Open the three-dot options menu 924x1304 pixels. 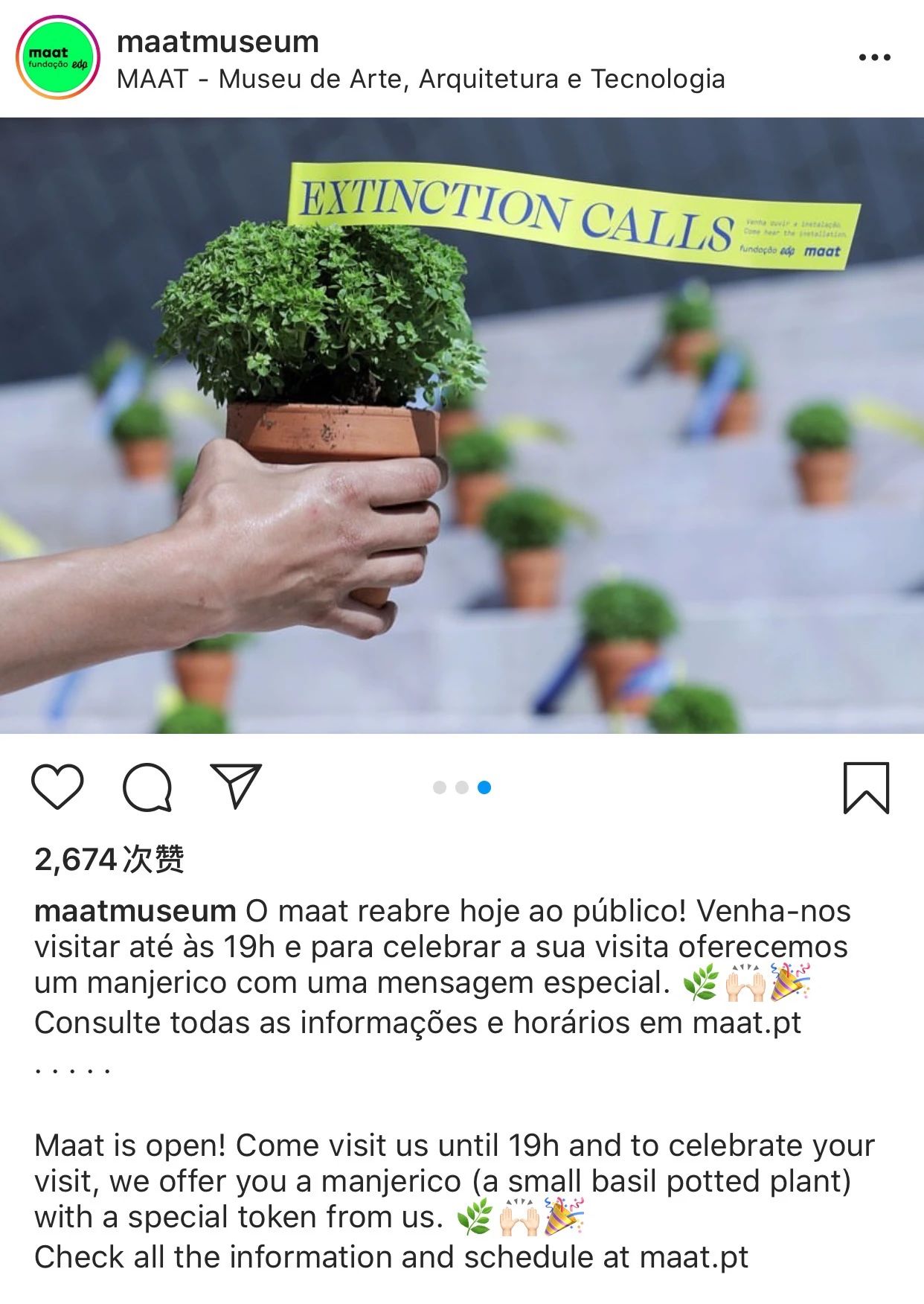point(874,57)
